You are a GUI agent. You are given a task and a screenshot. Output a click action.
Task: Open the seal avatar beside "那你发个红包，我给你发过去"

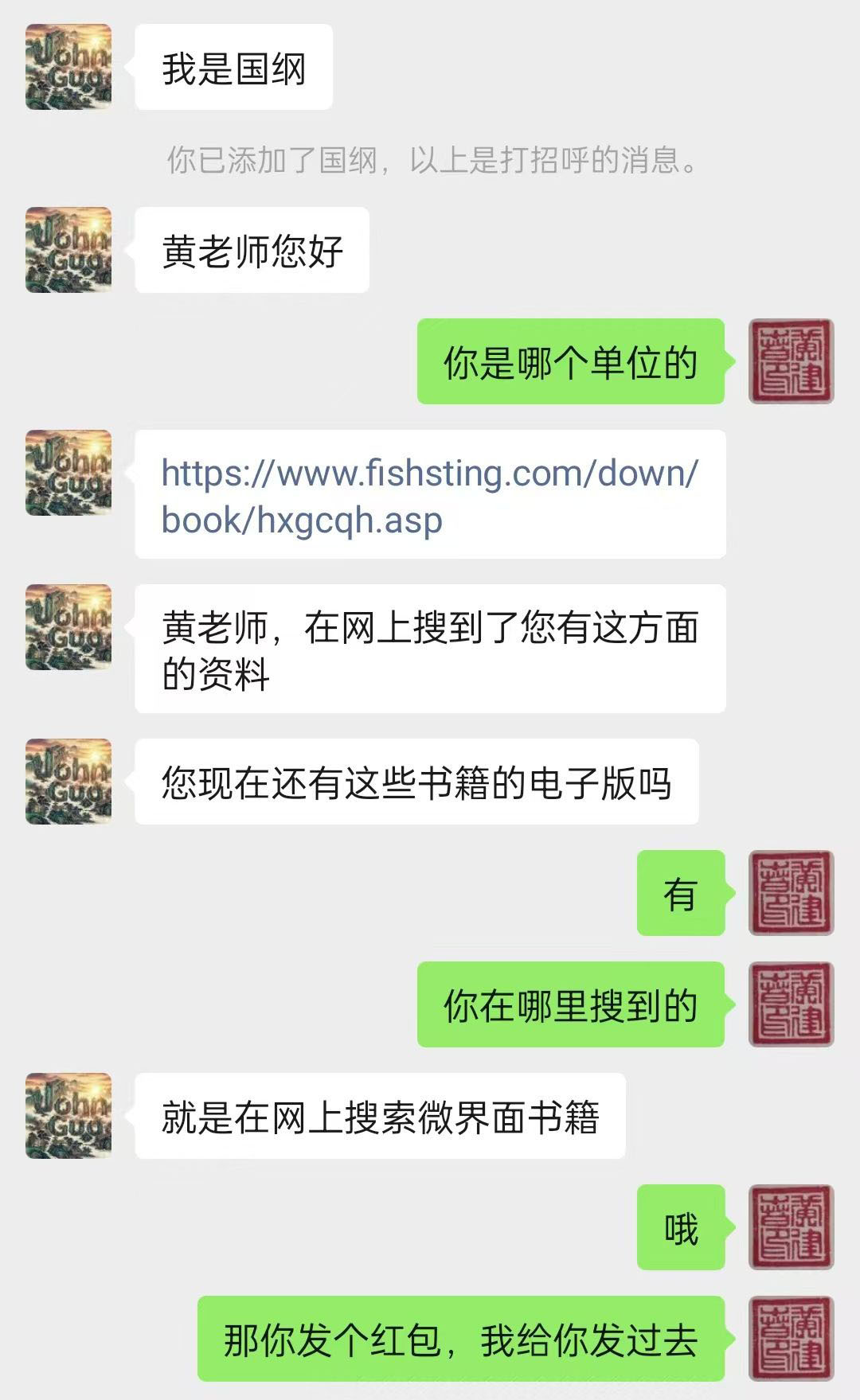[791, 1339]
